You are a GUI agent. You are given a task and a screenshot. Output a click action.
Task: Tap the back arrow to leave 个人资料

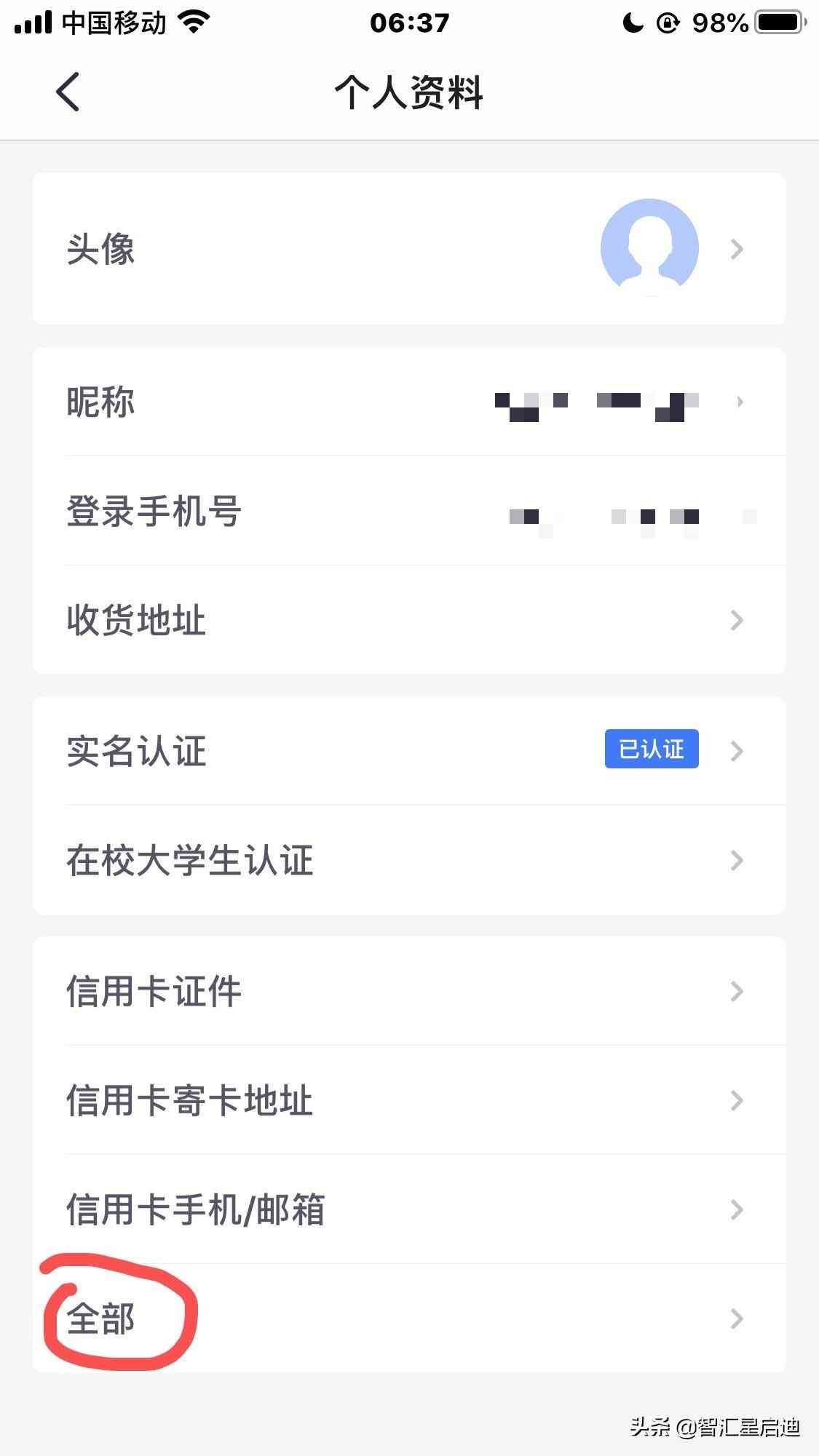pos(66,92)
